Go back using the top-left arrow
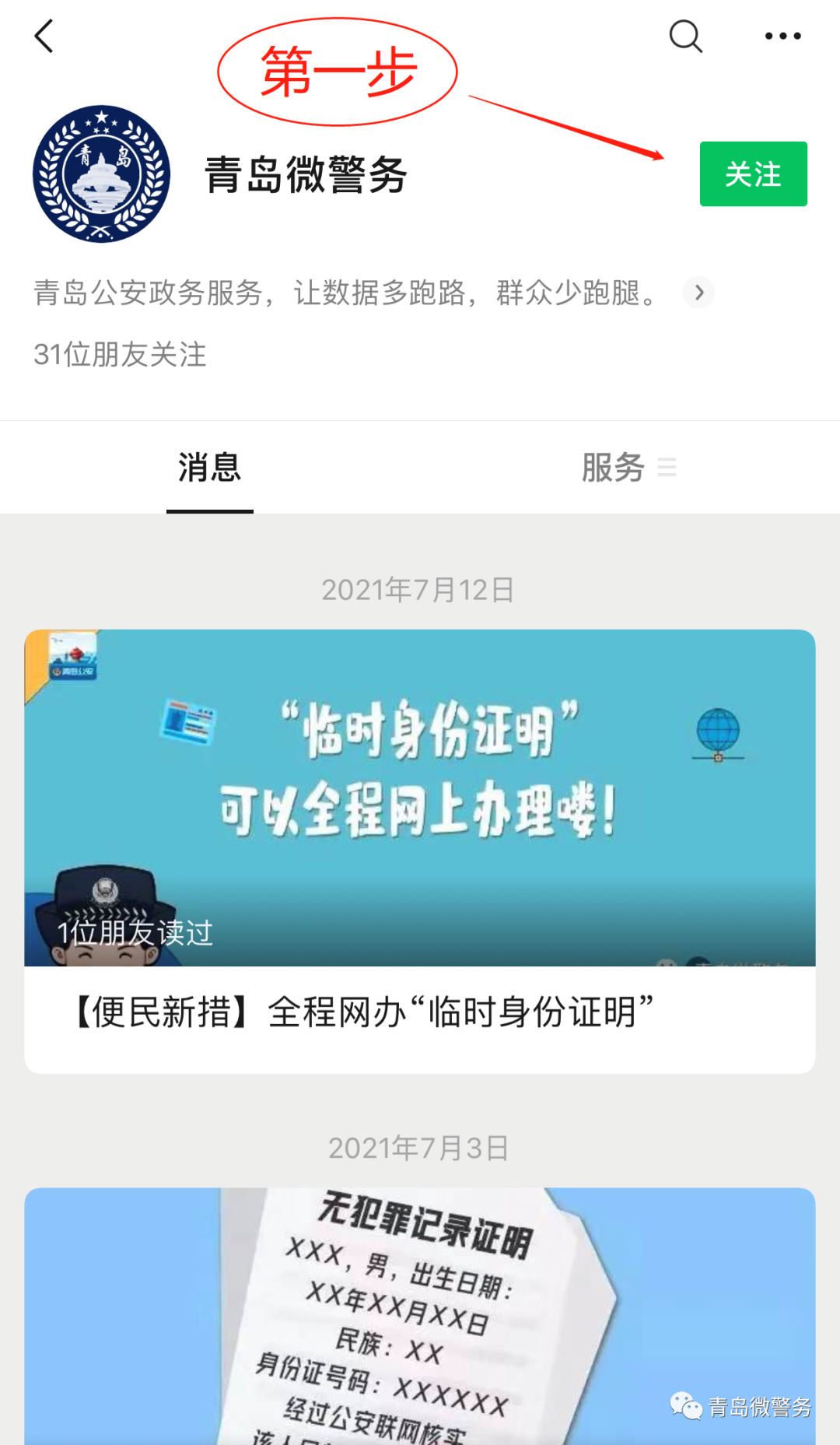Image resolution: width=840 pixels, height=1445 pixels. [44, 37]
